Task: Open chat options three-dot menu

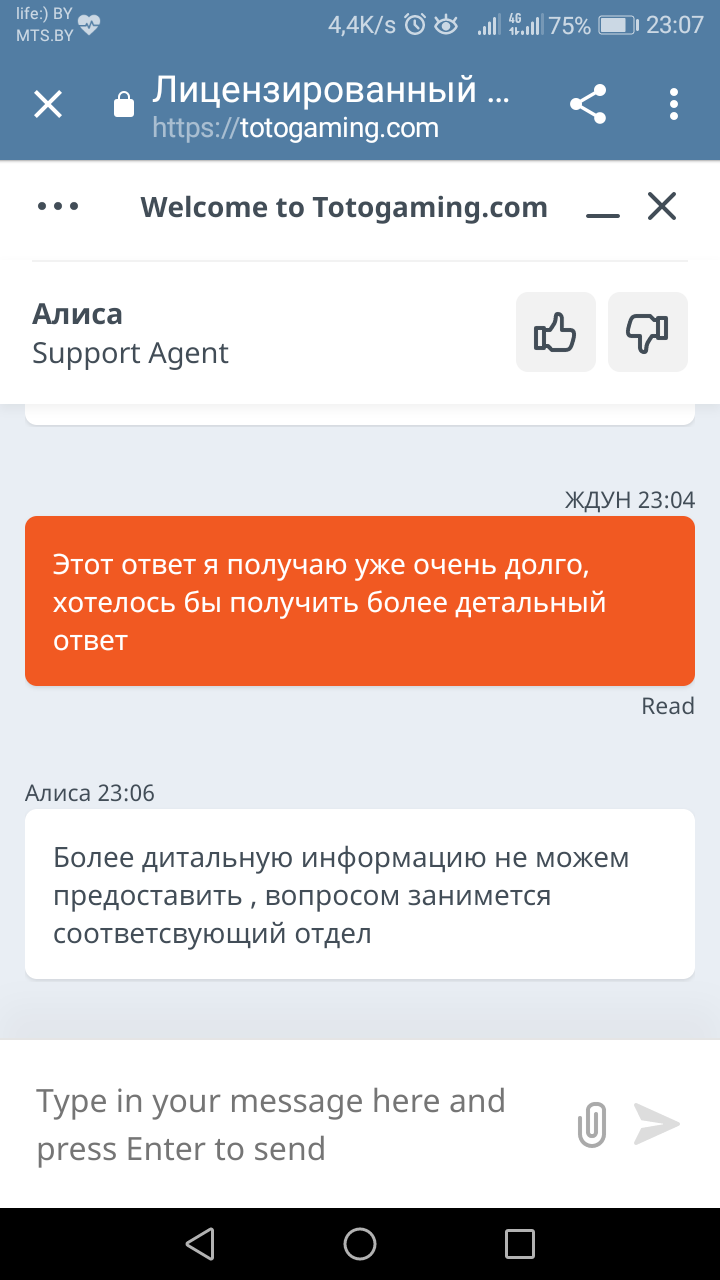Action: coord(58,207)
